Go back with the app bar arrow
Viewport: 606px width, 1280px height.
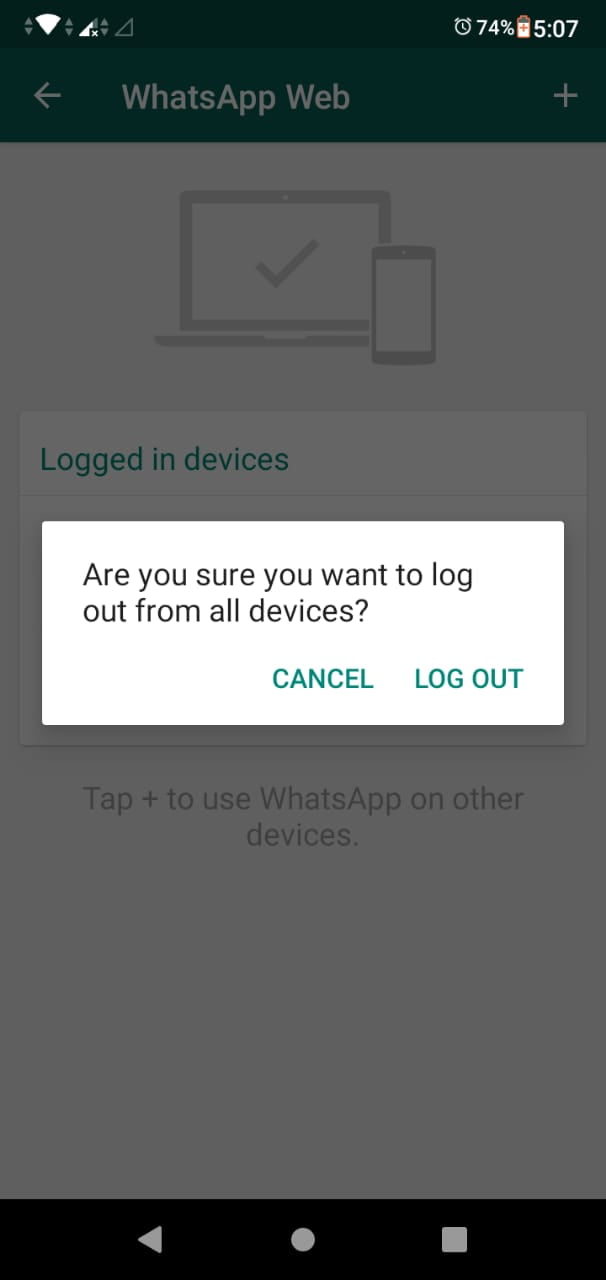pyautogui.click(x=47, y=96)
